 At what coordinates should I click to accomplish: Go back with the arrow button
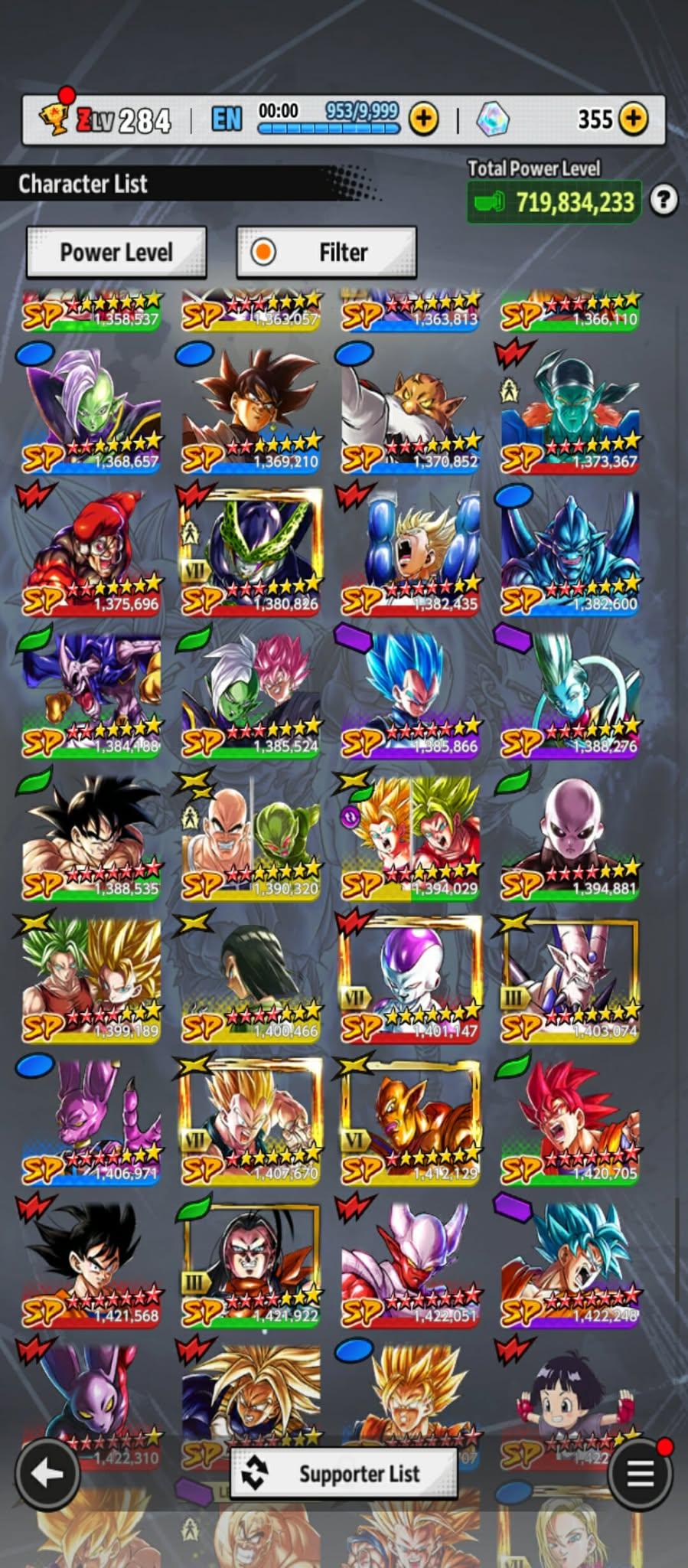coord(47,1472)
